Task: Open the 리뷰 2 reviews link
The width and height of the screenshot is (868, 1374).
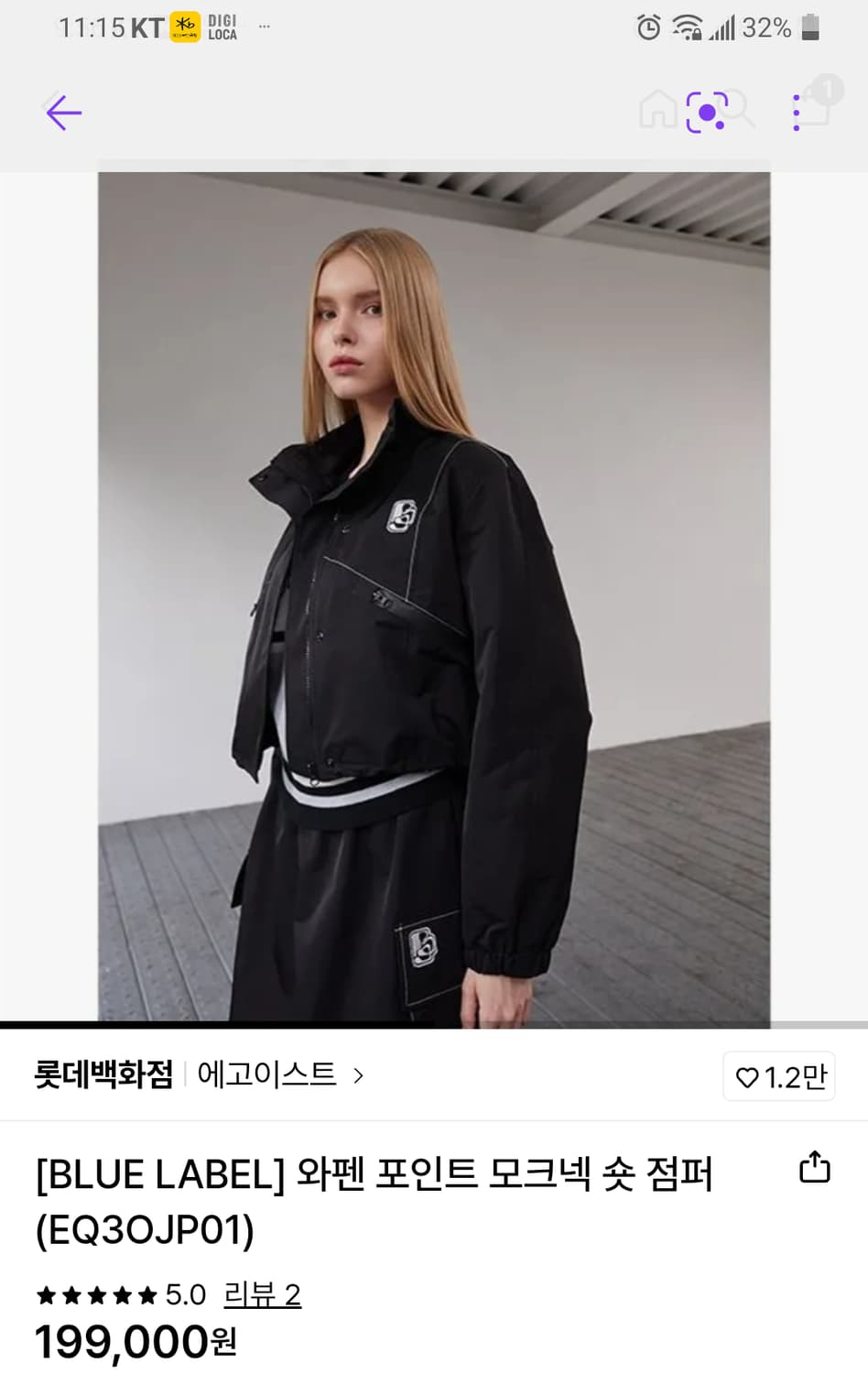Action: click(x=261, y=1295)
